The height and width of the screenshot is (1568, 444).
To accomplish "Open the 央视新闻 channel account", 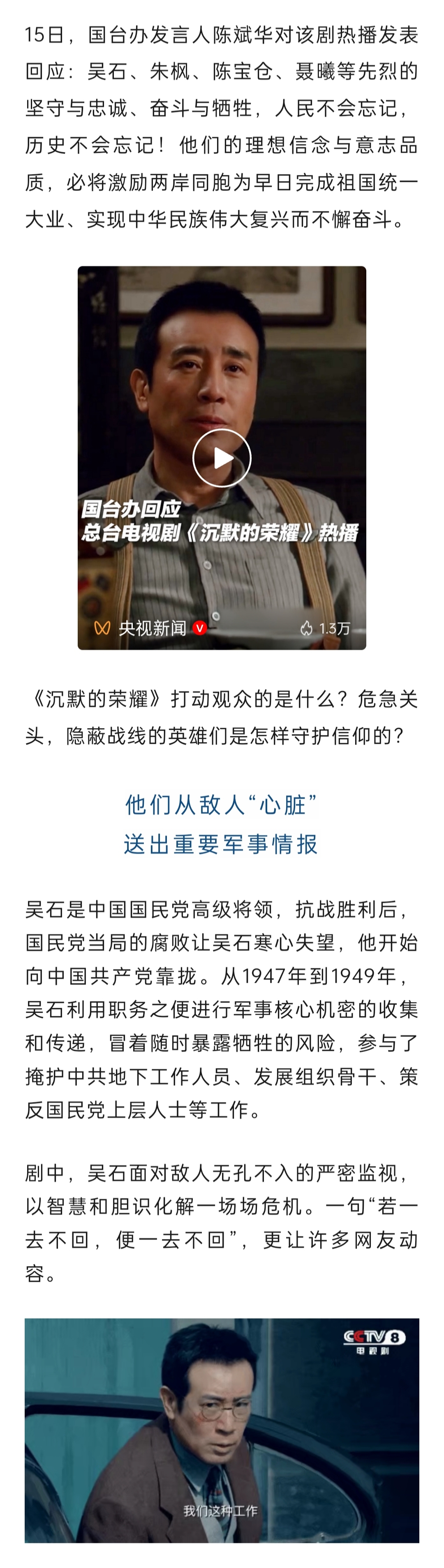I will coord(152,628).
